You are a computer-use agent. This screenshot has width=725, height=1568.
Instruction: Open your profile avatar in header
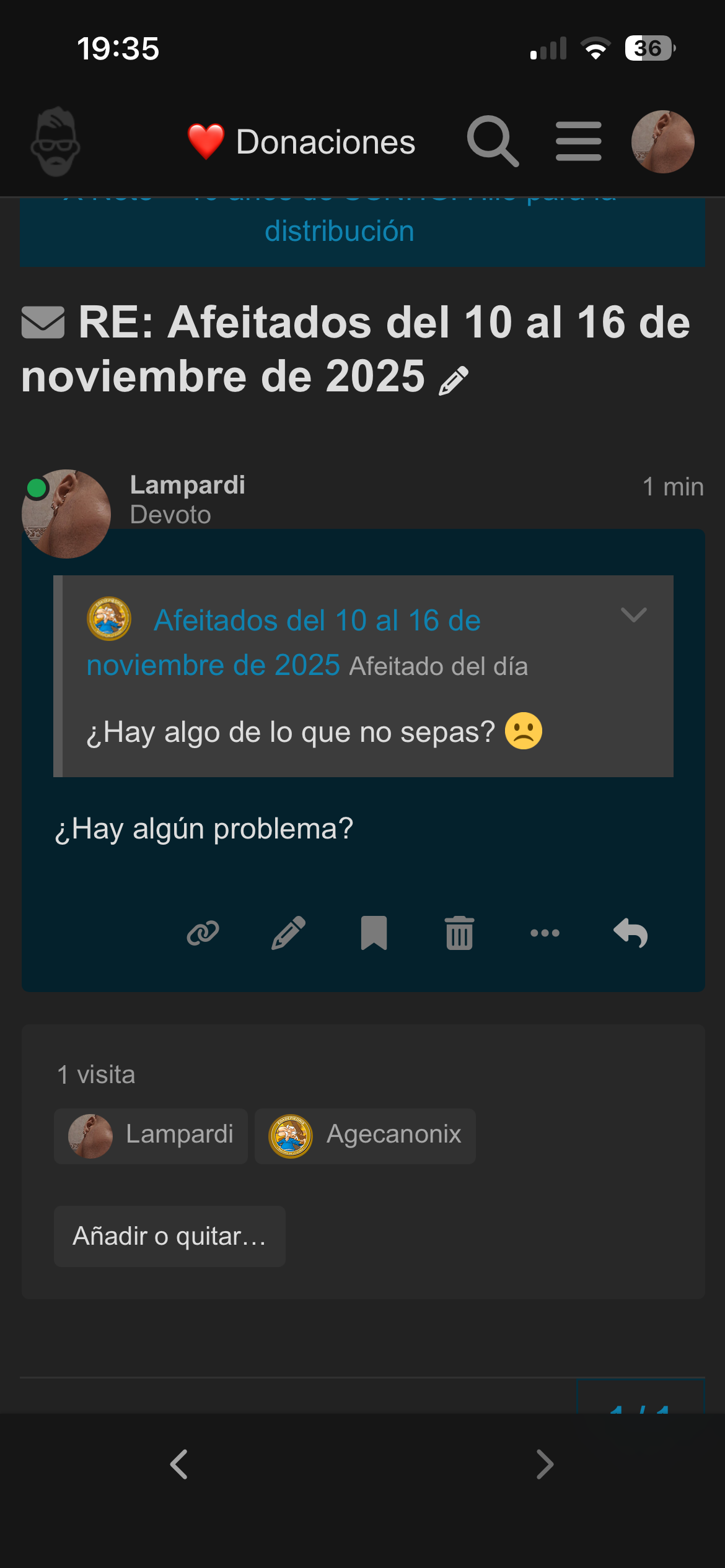tap(662, 142)
